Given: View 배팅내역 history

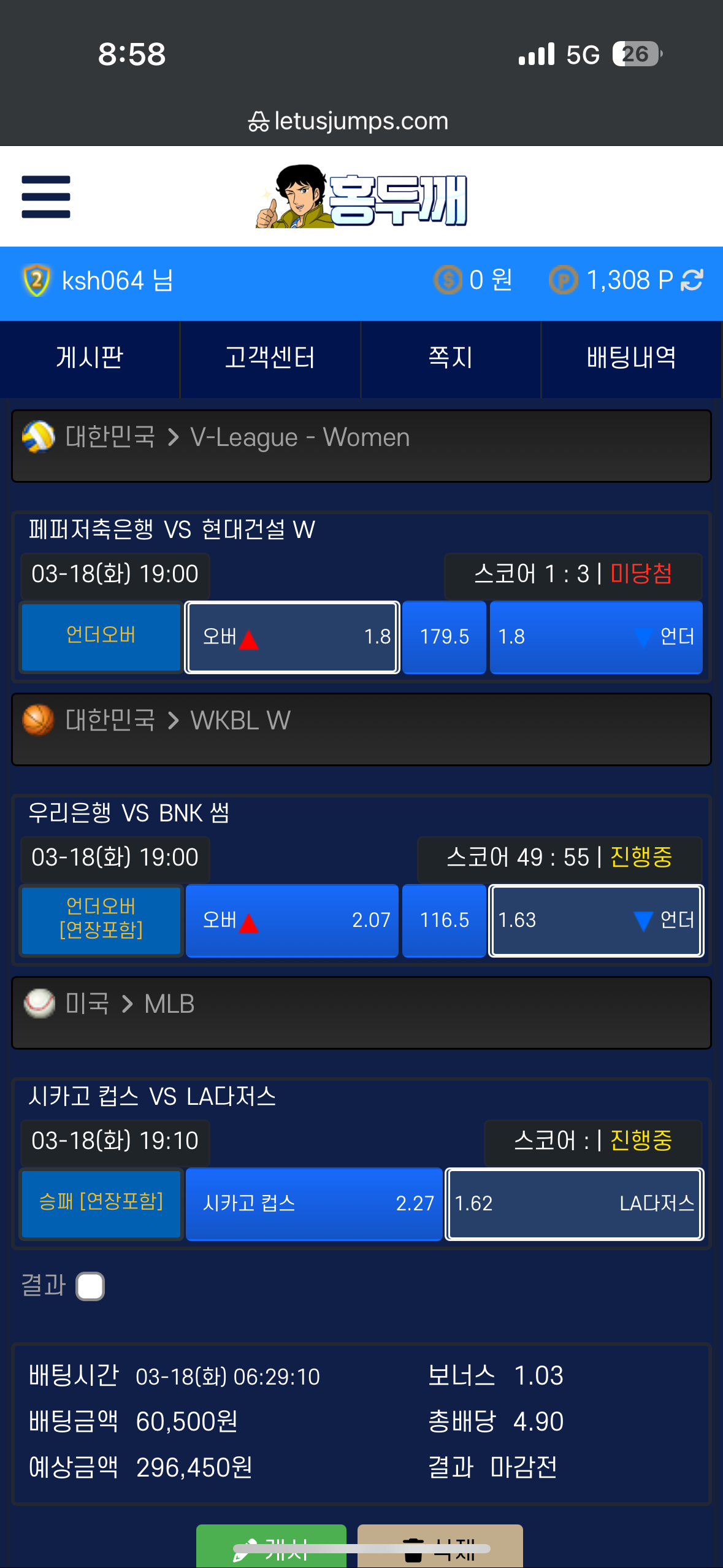Looking at the screenshot, I should pyautogui.click(x=632, y=358).
